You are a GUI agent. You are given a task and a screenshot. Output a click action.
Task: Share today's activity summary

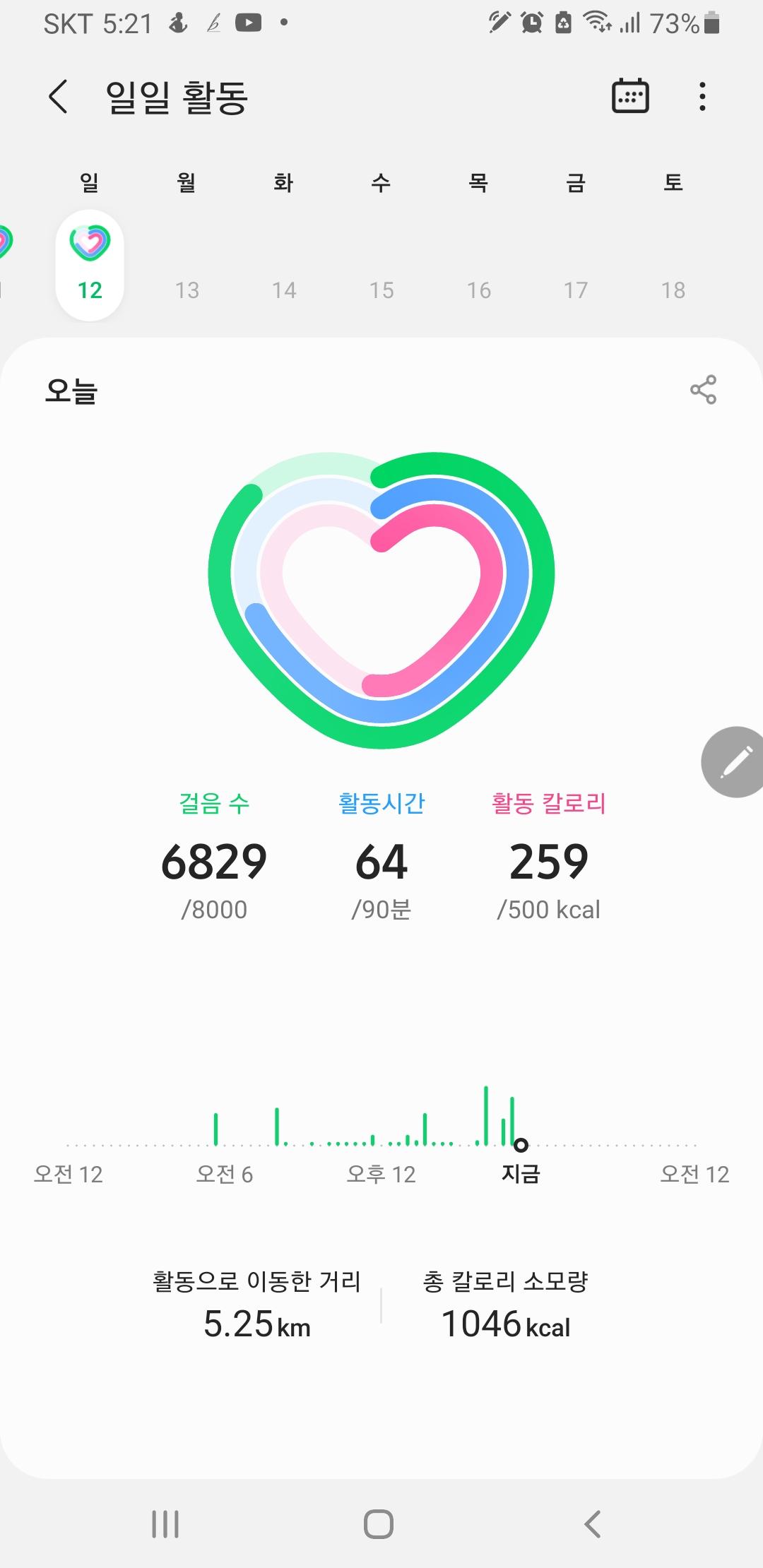point(703,390)
